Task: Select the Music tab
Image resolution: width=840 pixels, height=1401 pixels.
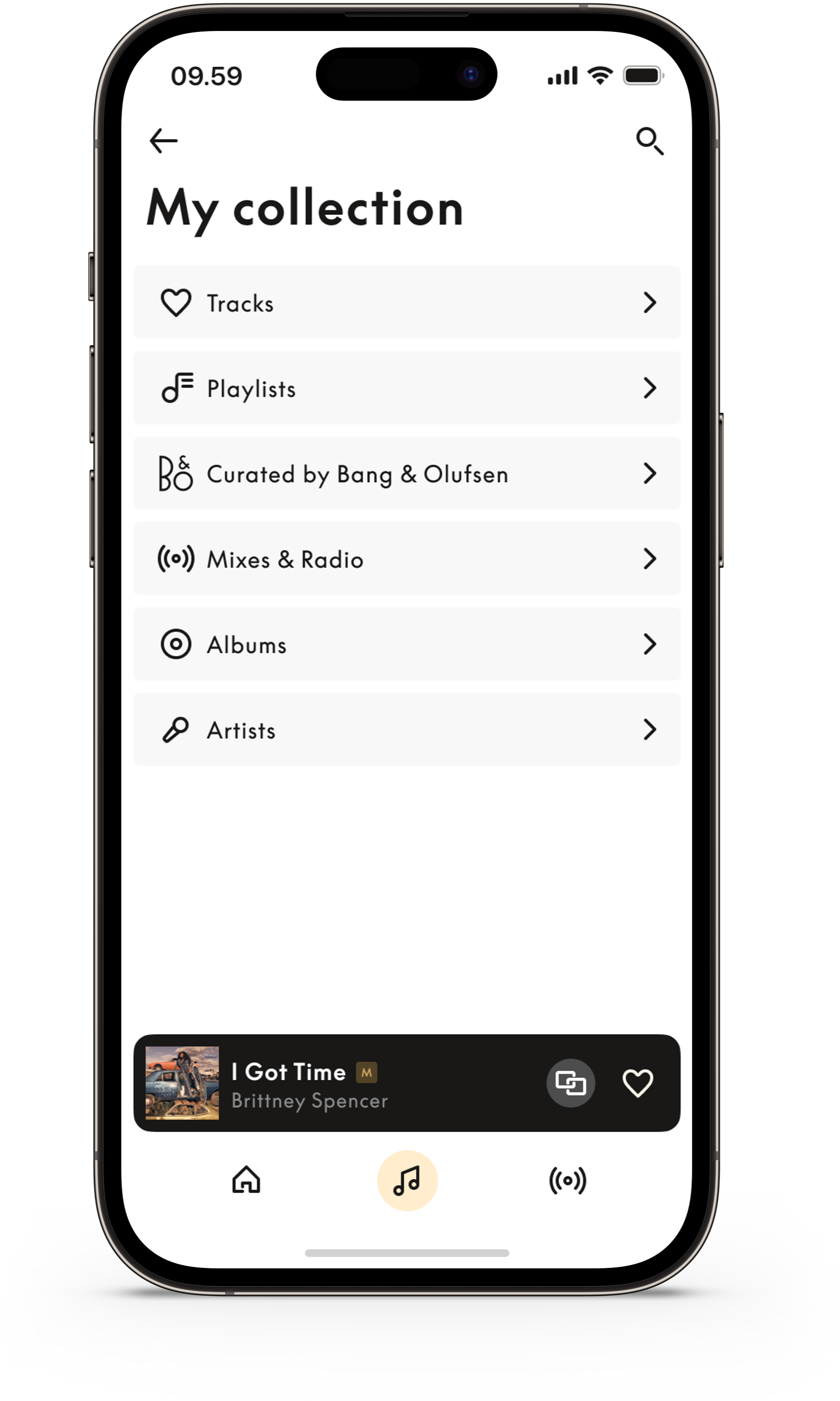Action: tap(407, 1180)
